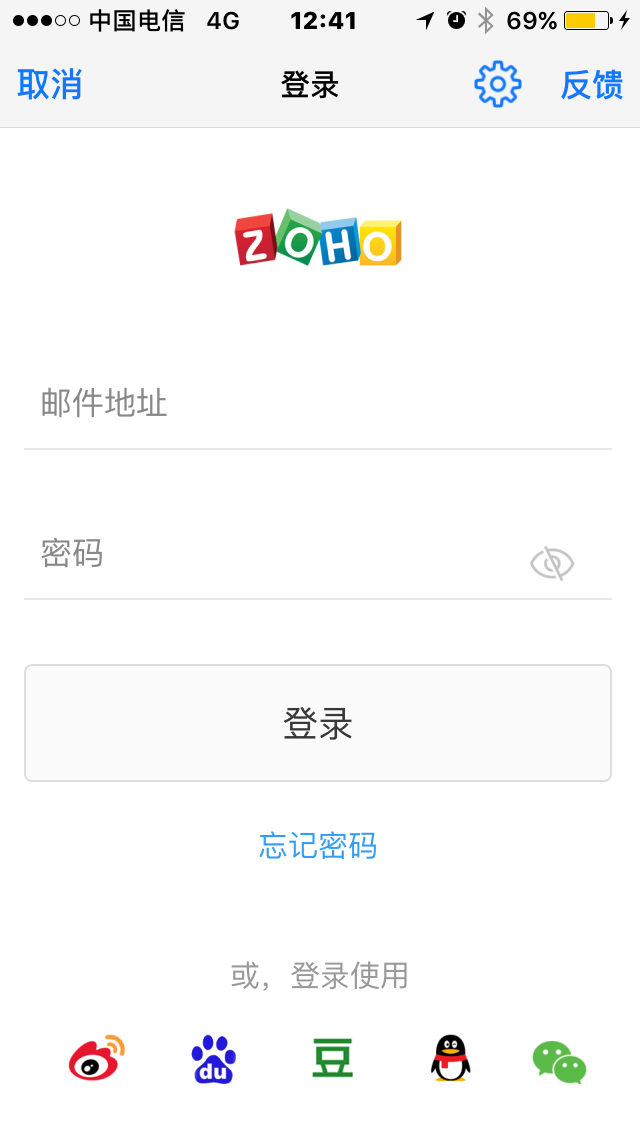Tap 取消 to cancel login
The width and height of the screenshot is (640, 1136).
(x=49, y=85)
